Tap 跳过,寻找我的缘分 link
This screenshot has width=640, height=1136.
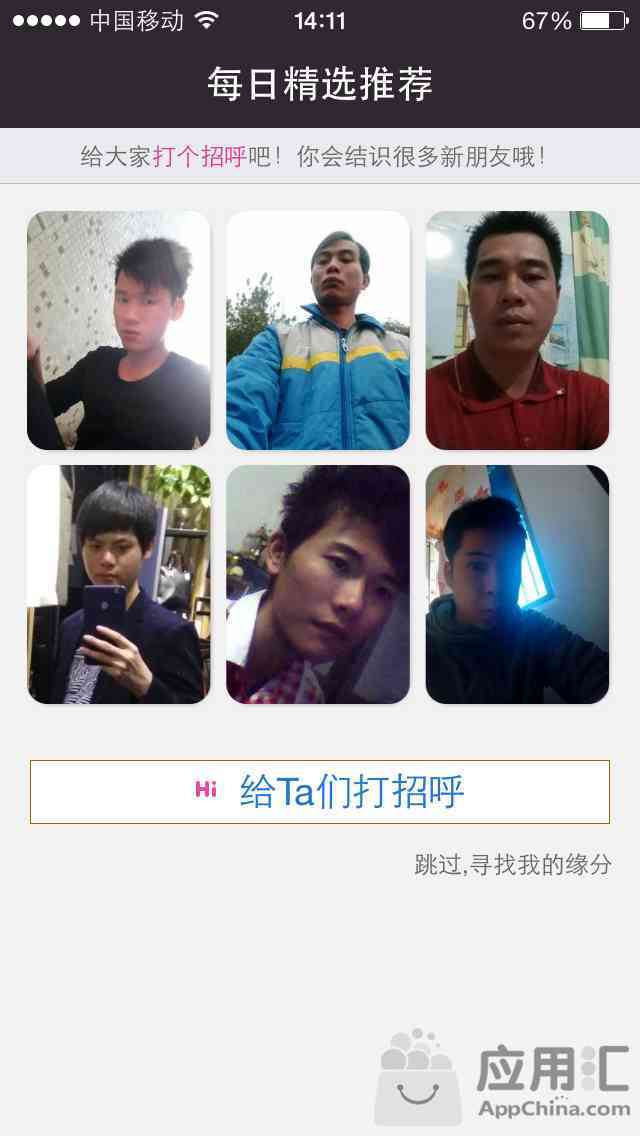512,864
